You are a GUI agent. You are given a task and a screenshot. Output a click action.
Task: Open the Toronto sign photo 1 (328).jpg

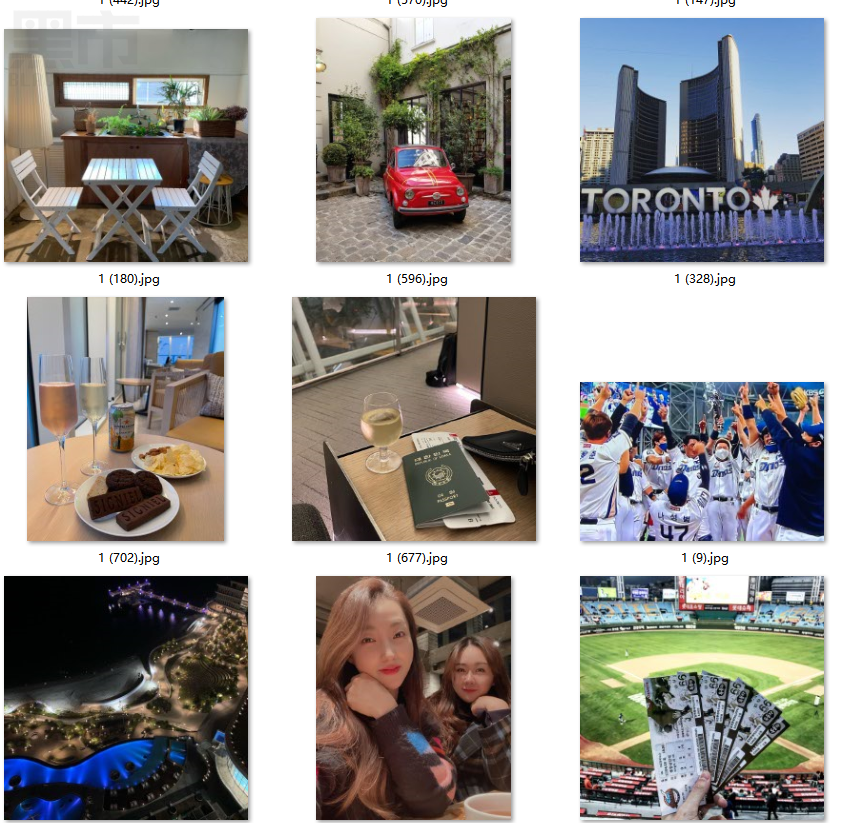coord(702,140)
